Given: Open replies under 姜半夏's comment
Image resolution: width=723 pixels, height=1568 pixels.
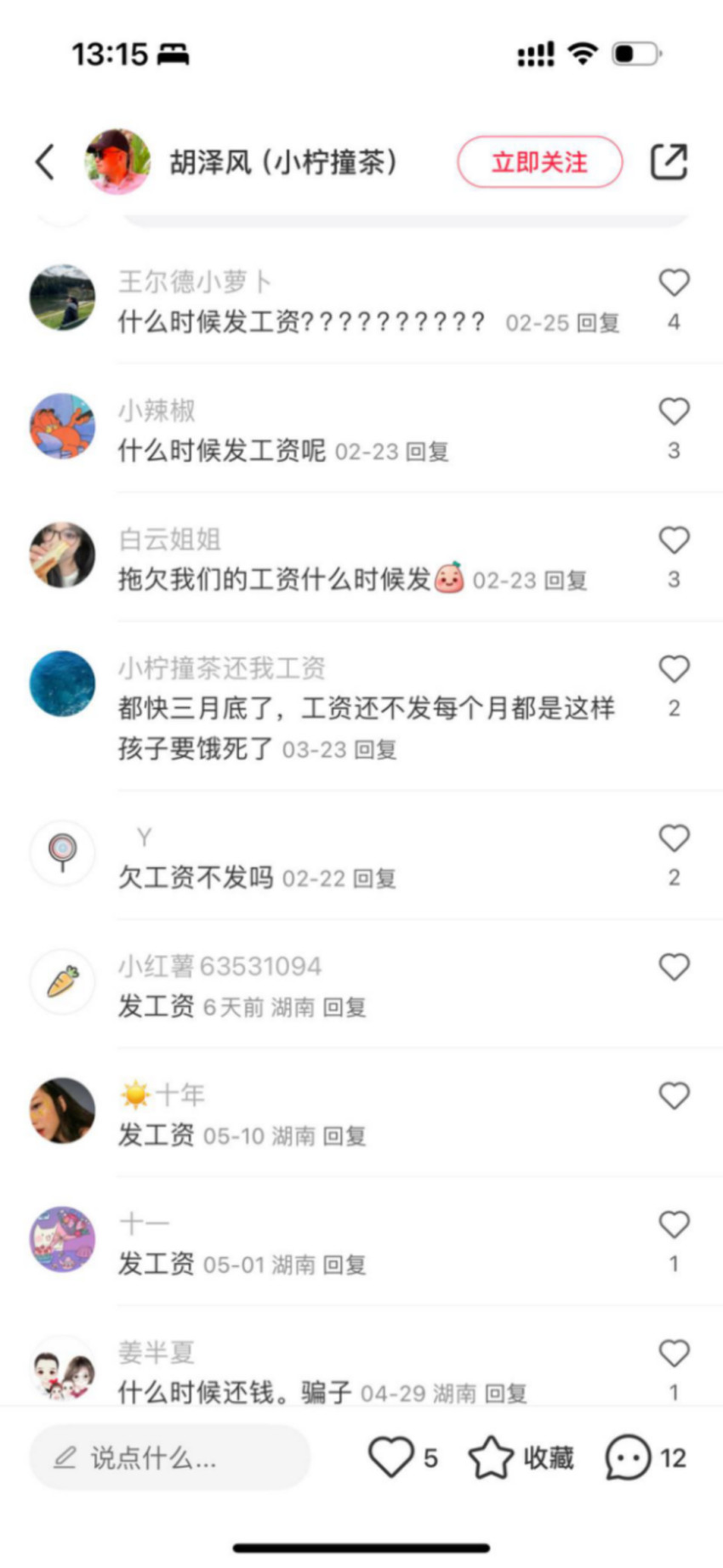Looking at the screenshot, I should pos(508,1393).
